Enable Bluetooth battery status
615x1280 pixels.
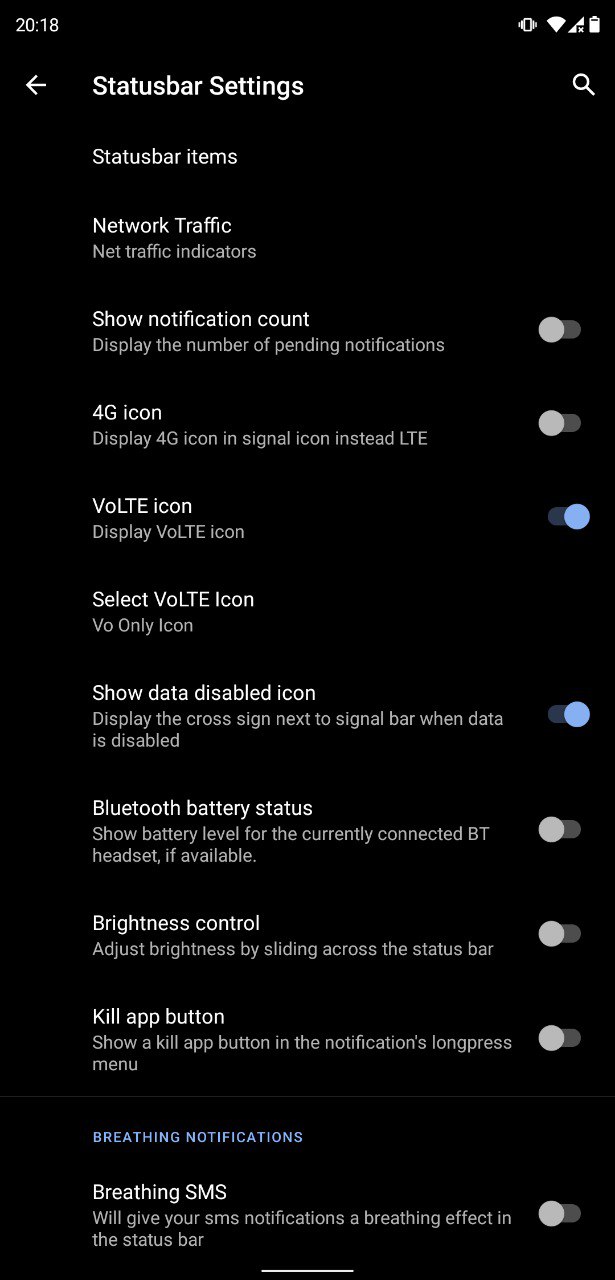(x=559, y=829)
